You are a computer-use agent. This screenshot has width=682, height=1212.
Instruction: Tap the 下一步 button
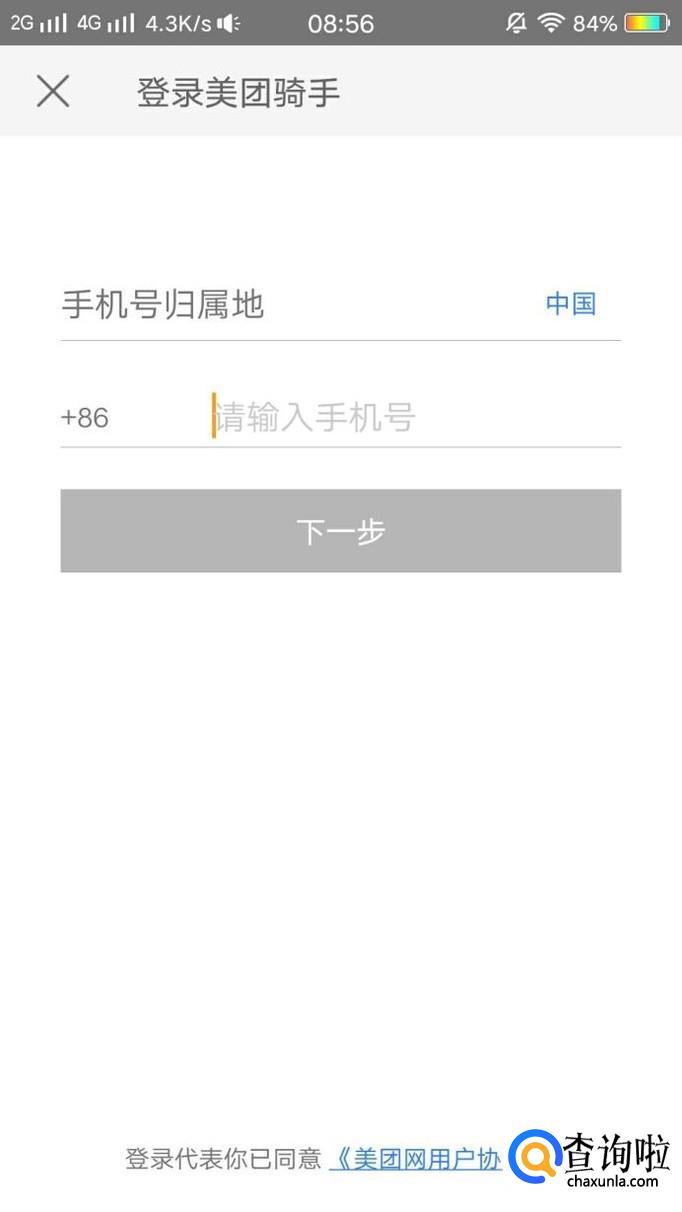tap(340, 531)
